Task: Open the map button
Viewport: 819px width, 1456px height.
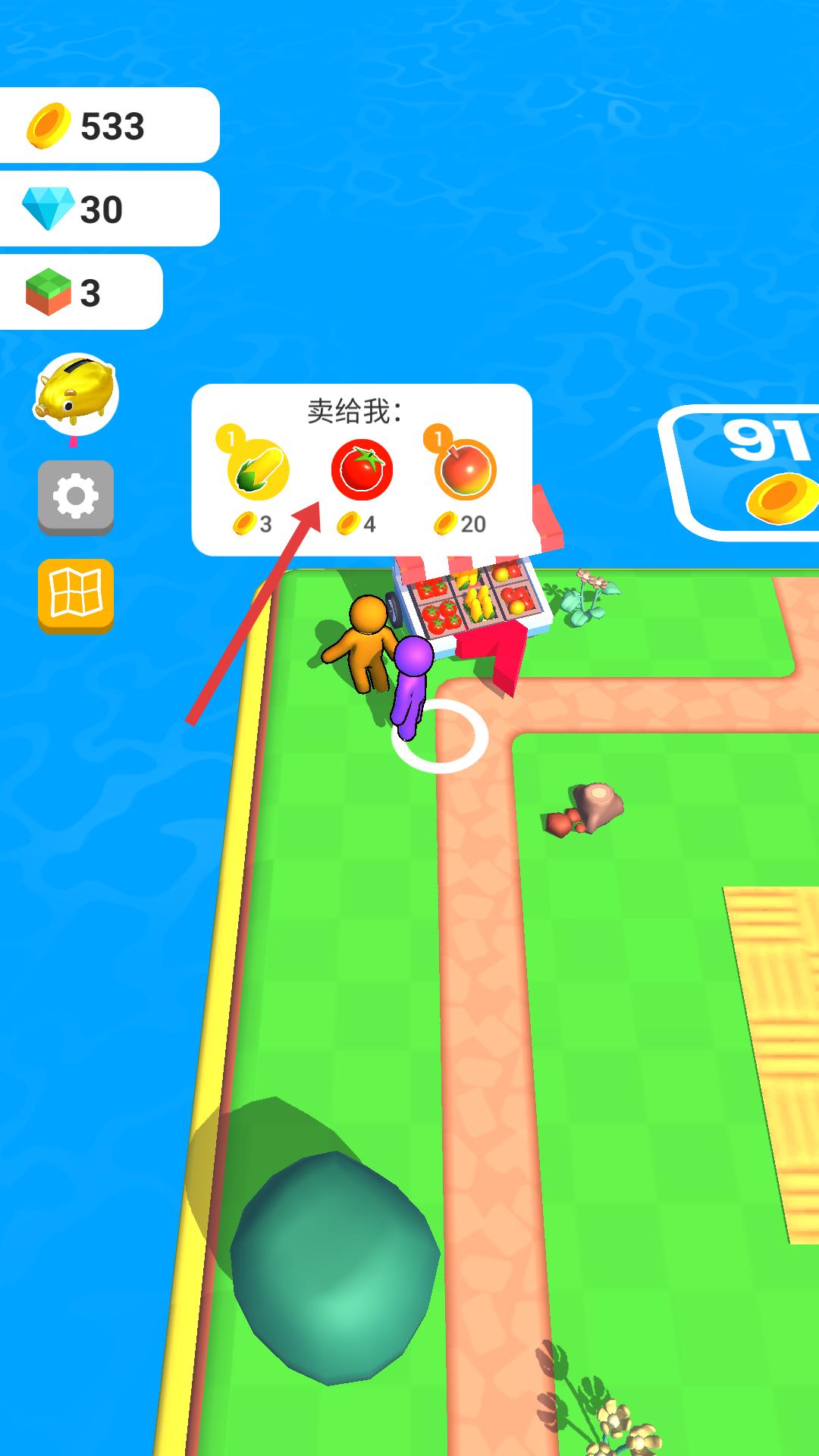Action: [76, 594]
